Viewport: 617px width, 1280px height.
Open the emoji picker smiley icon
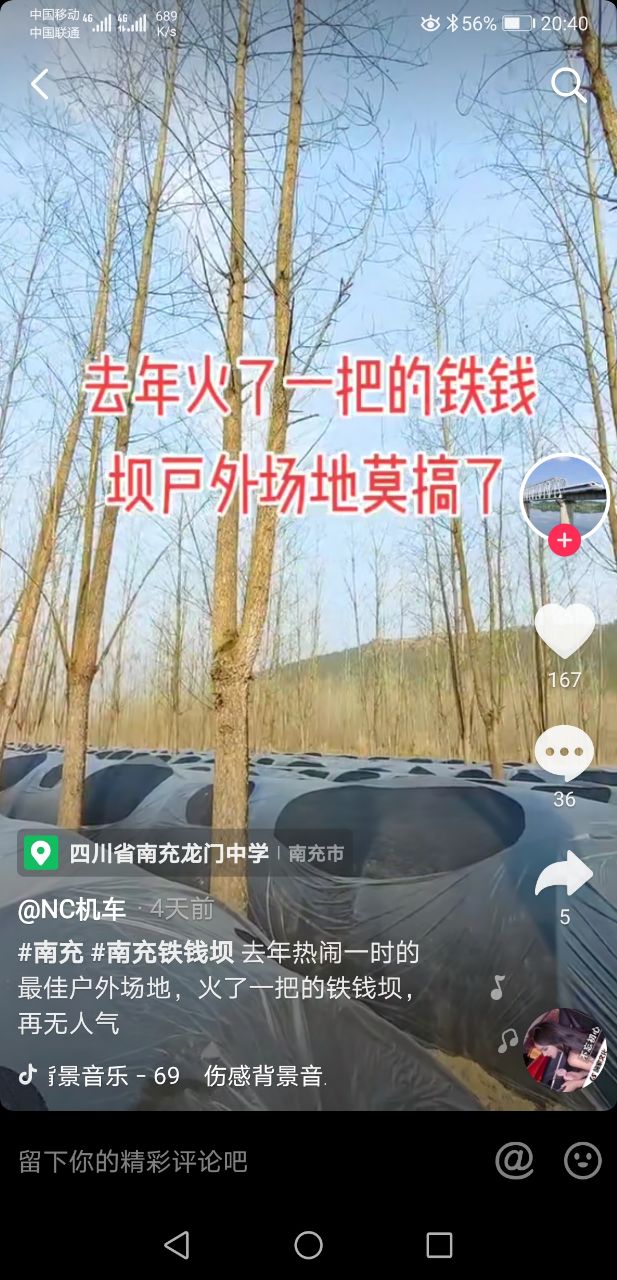coord(583,1160)
